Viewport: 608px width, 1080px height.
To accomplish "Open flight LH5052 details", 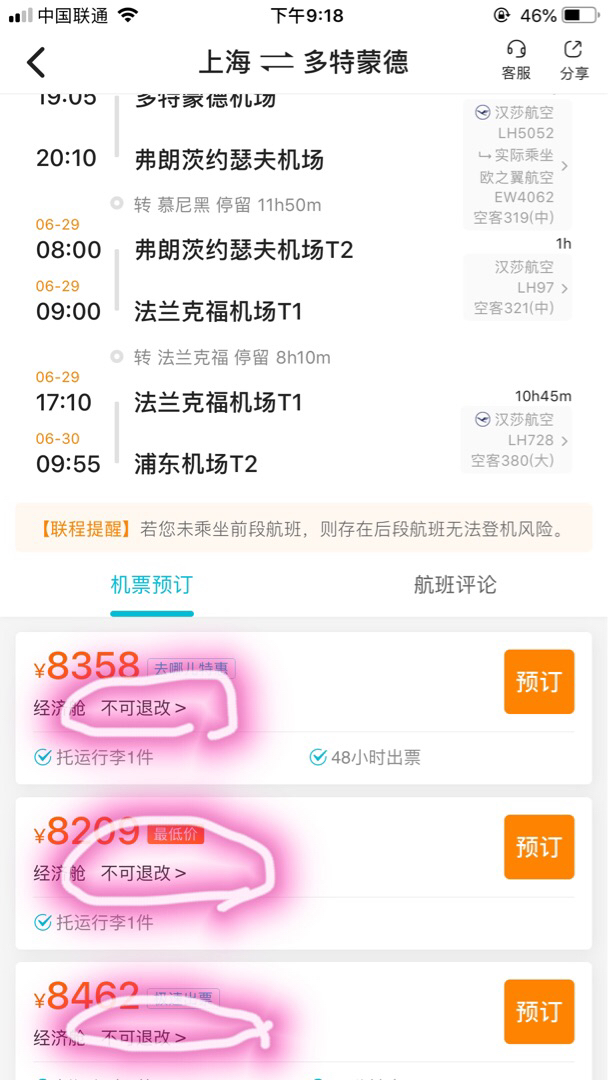I will coord(517,165).
